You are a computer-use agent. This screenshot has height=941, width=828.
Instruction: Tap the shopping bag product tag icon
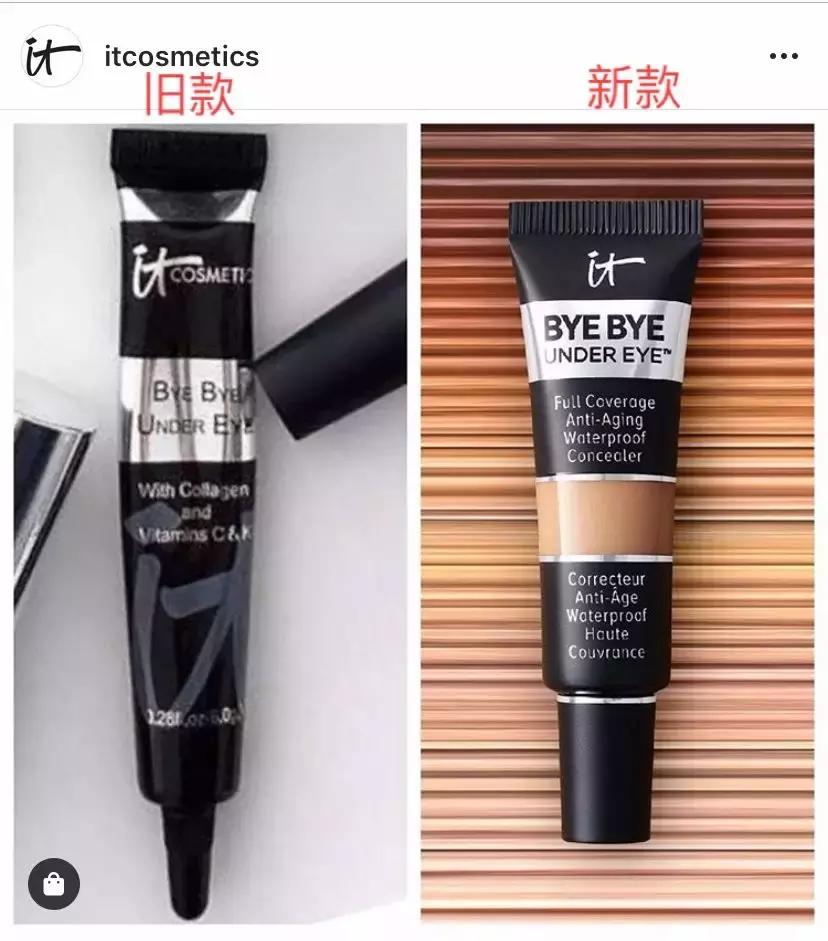click(x=54, y=883)
